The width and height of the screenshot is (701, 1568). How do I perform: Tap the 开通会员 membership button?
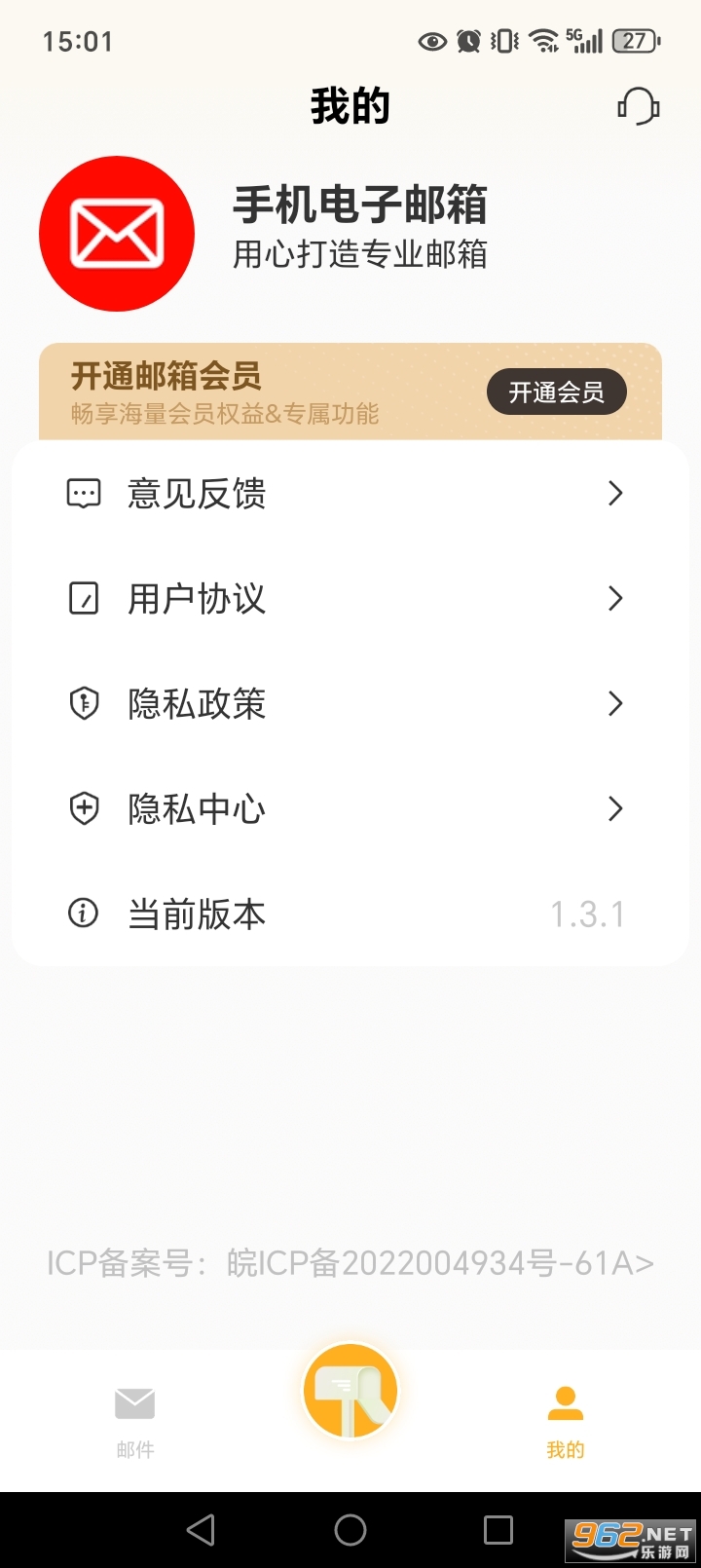click(556, 392)
